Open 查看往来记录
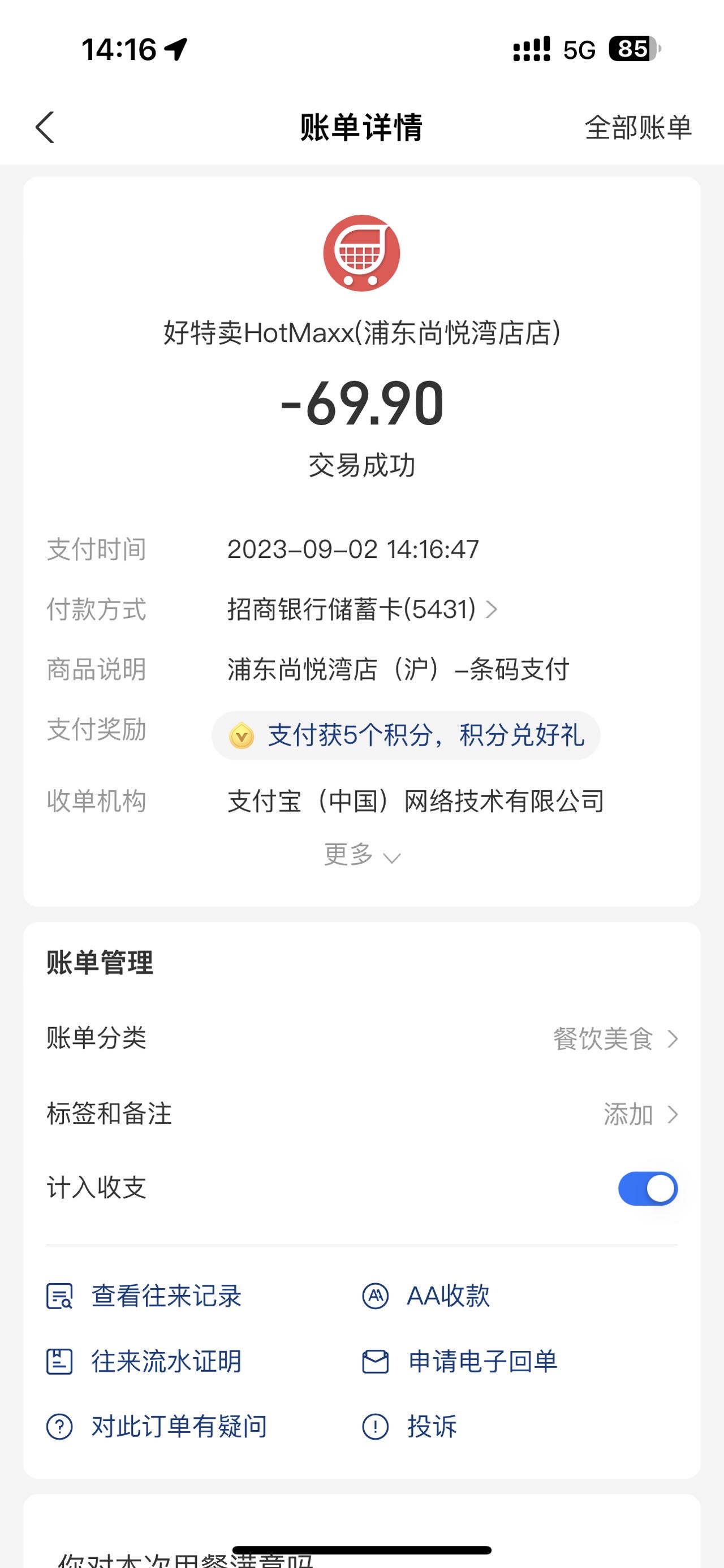Viewport: 724px width, 1568px height. coord(144,1296)
